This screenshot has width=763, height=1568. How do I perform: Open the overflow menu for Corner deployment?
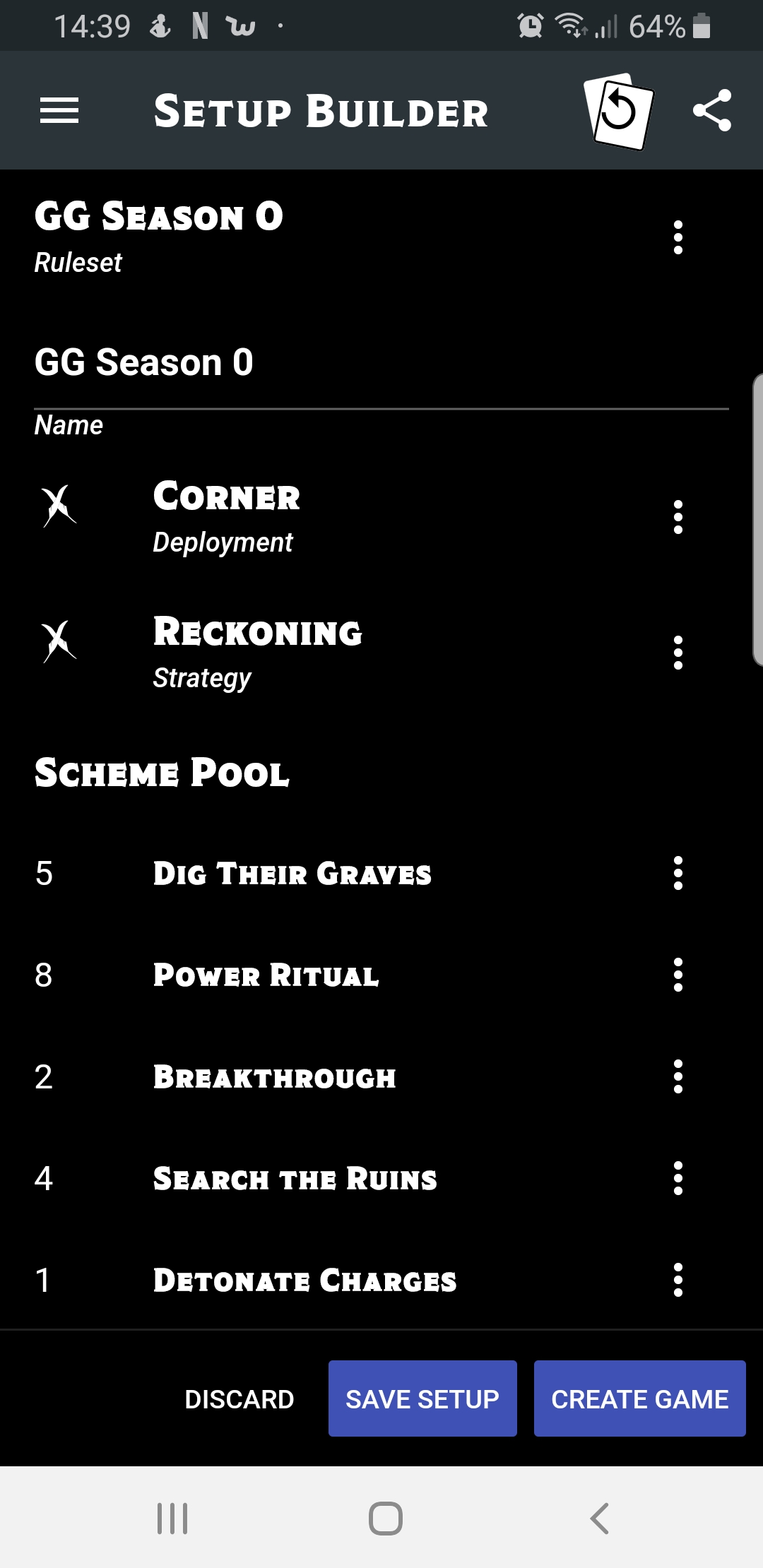pos(678,517)
